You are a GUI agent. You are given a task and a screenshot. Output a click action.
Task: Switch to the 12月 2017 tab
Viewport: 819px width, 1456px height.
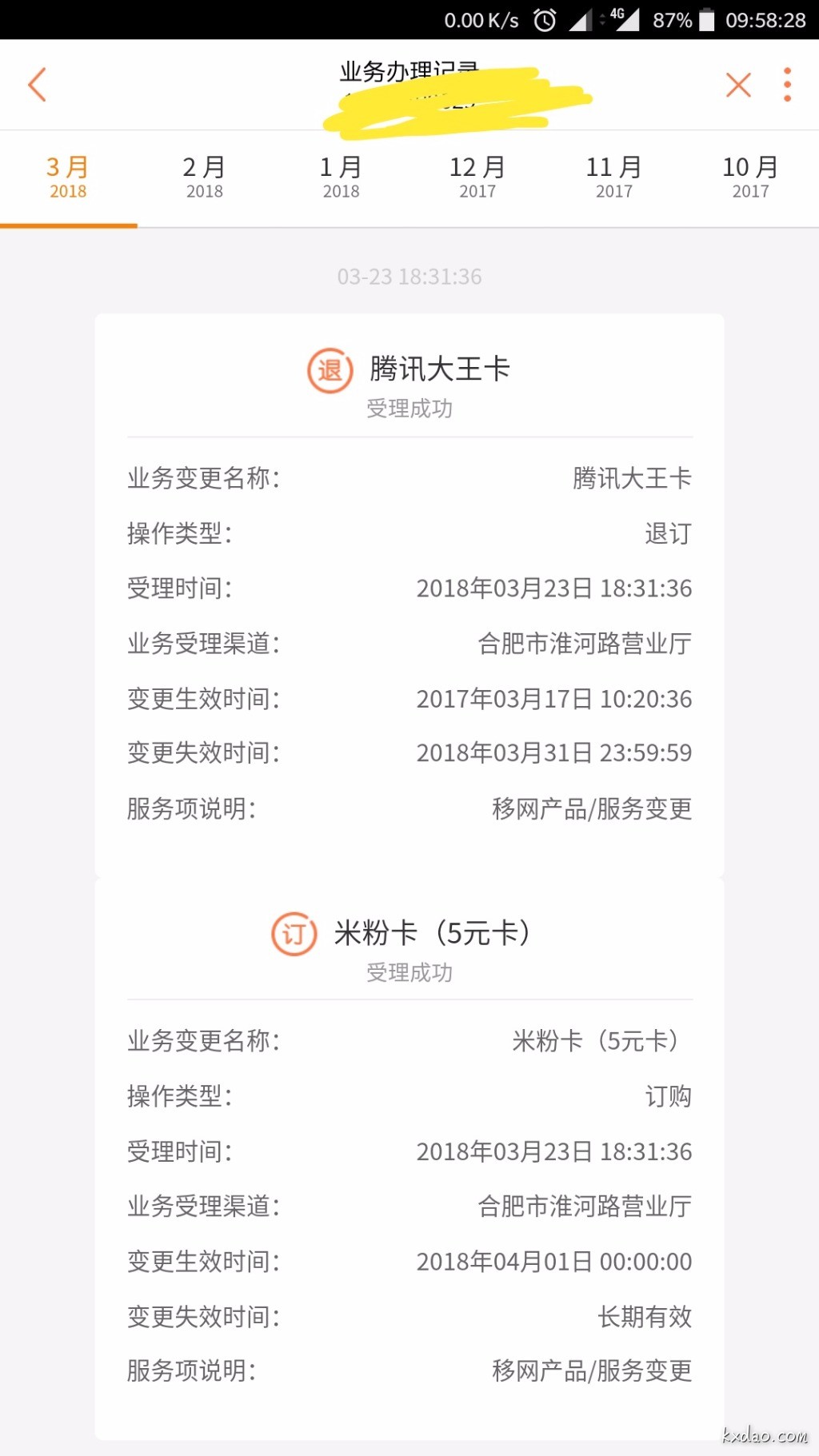coord(477,178)
